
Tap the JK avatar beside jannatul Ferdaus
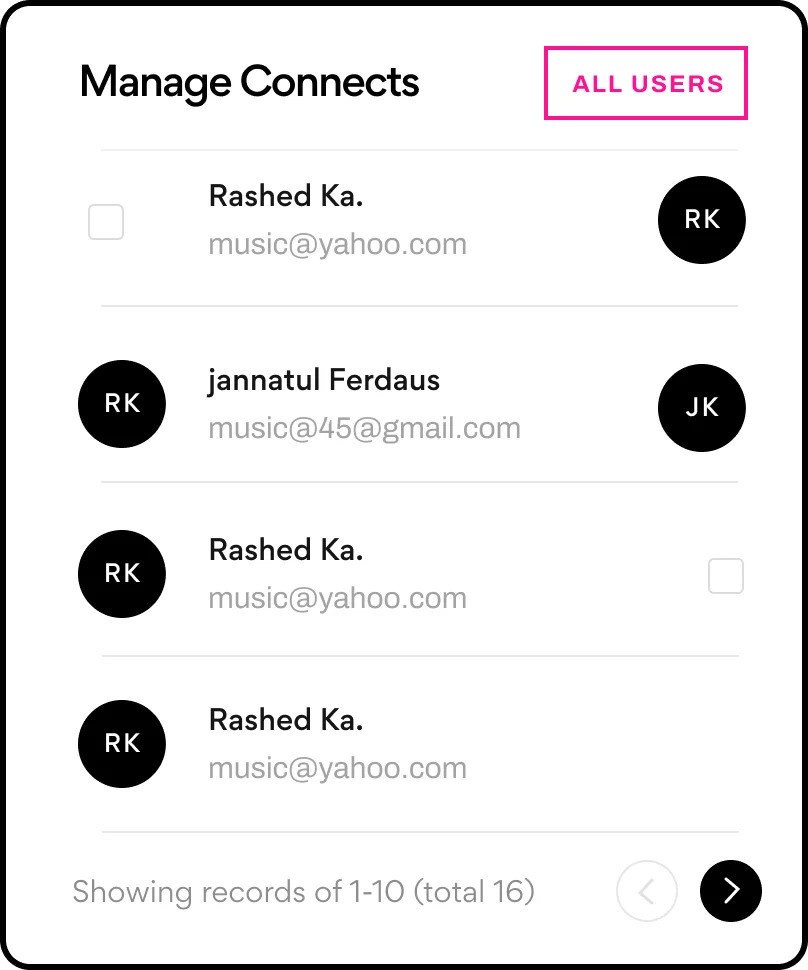tap(702, 408)
